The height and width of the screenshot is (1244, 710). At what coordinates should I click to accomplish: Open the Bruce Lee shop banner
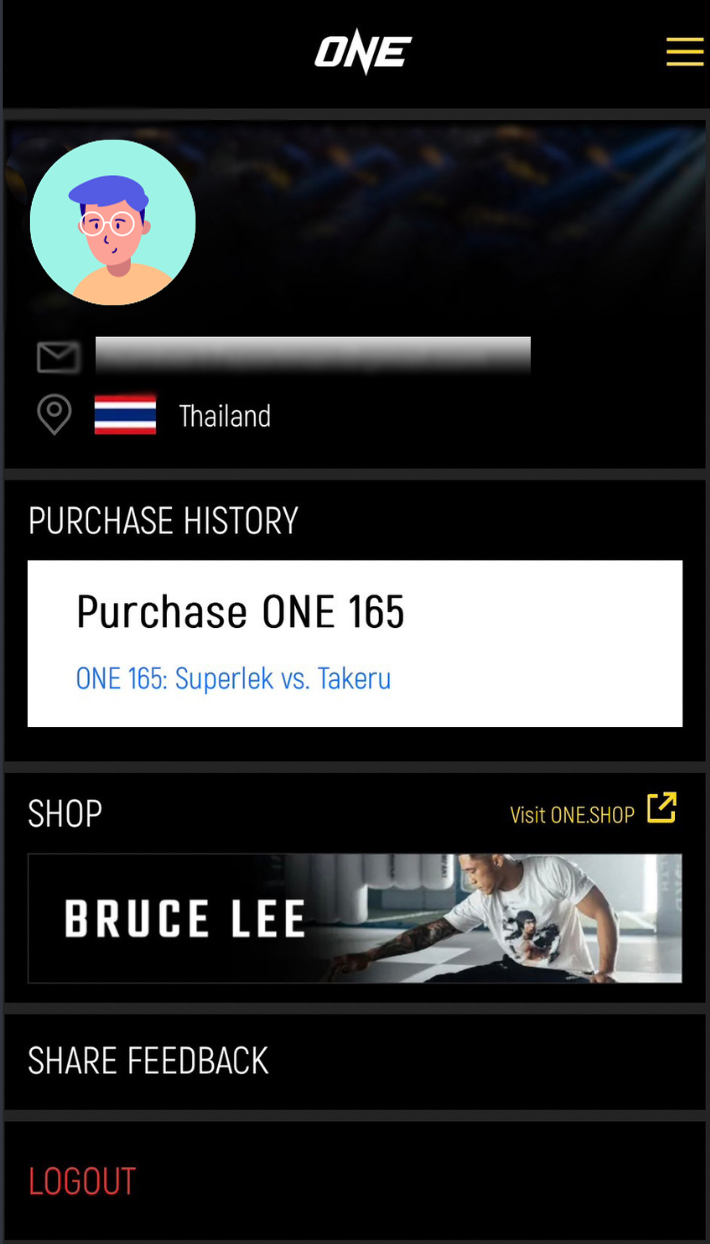(x=355, y=918)
